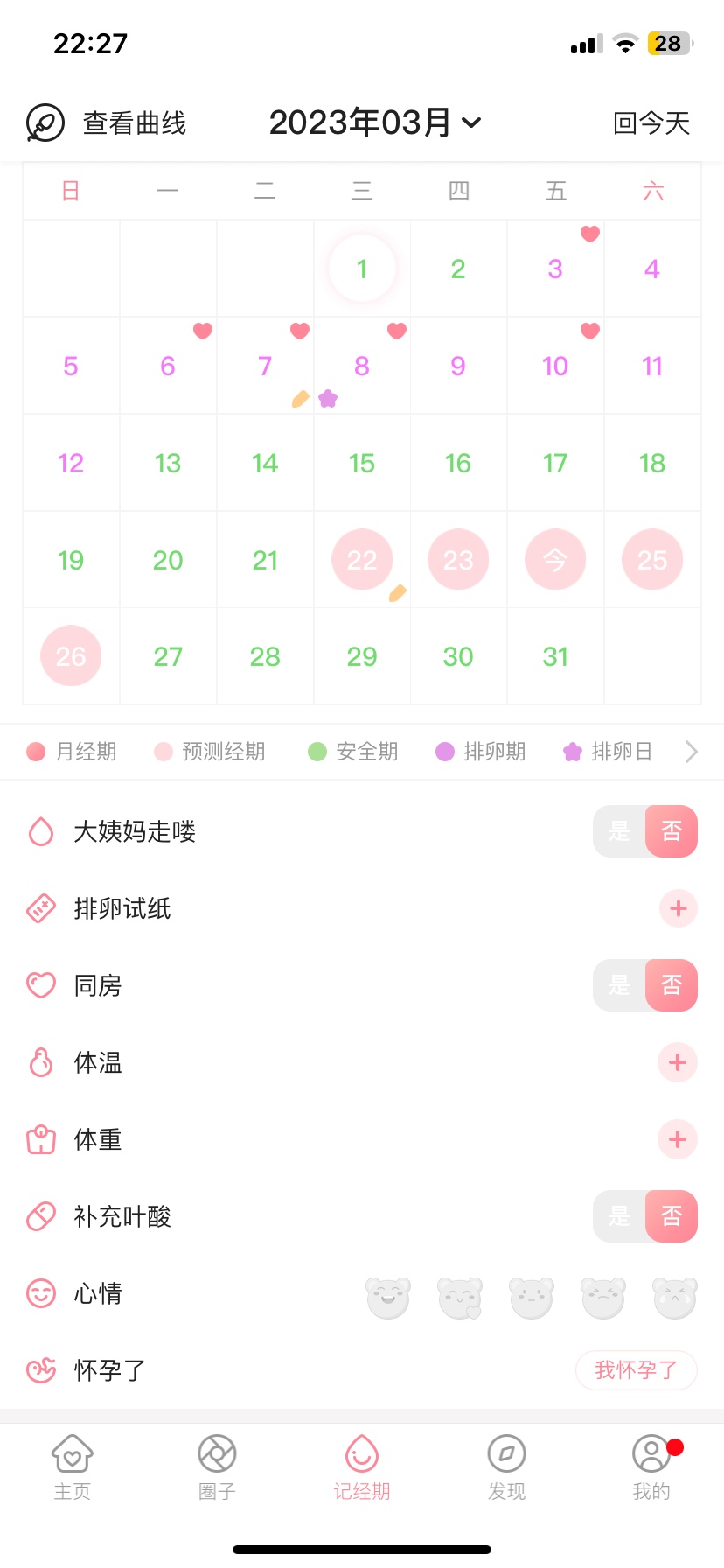The image size is (724, 1568).
Task: Open 查看曲线 chart view
Action: (x=107, y=123)
